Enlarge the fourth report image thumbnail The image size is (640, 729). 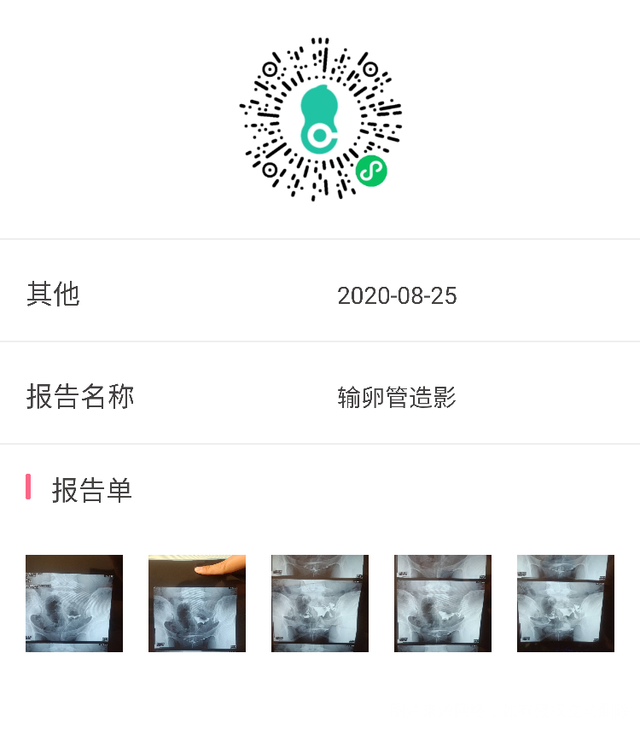[442, 603]
